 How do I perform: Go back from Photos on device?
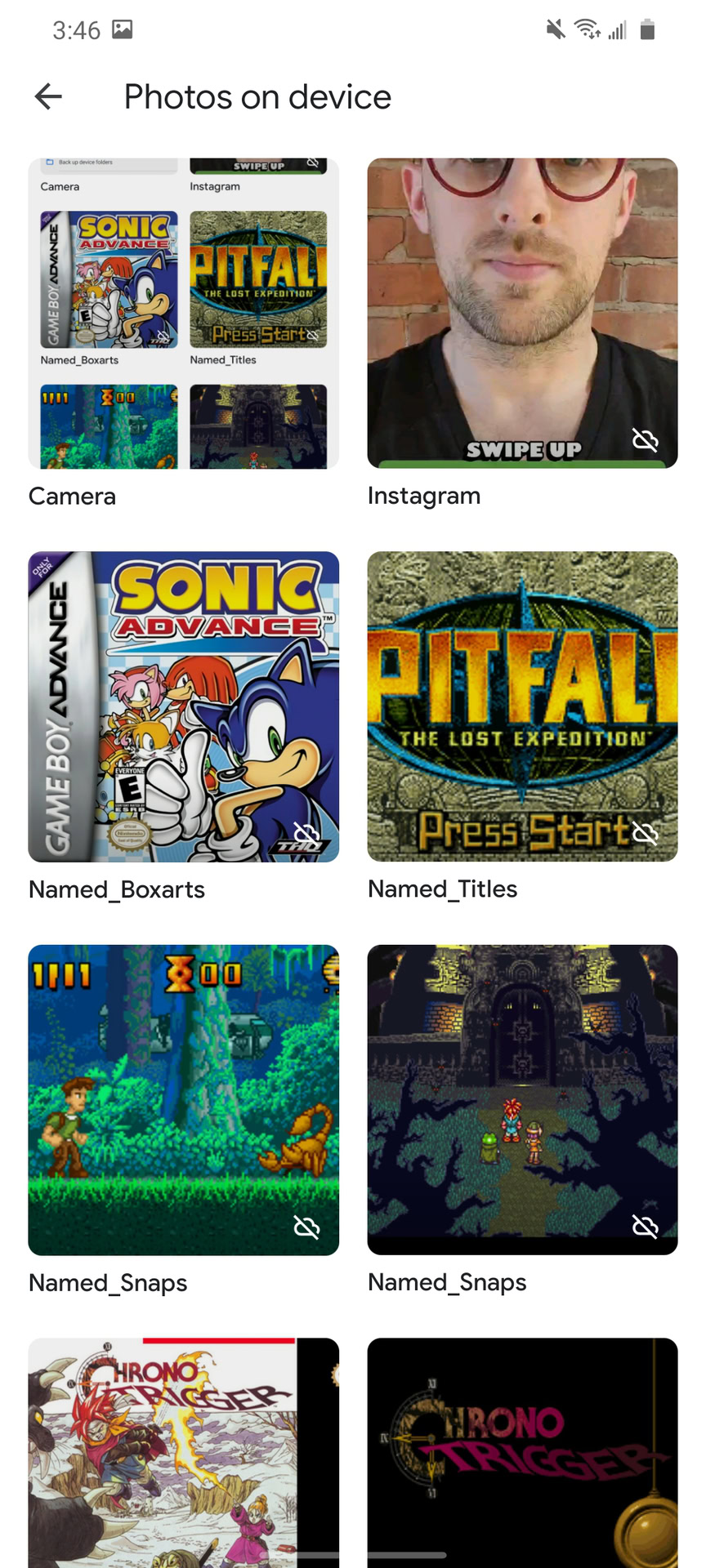(48, 96)
